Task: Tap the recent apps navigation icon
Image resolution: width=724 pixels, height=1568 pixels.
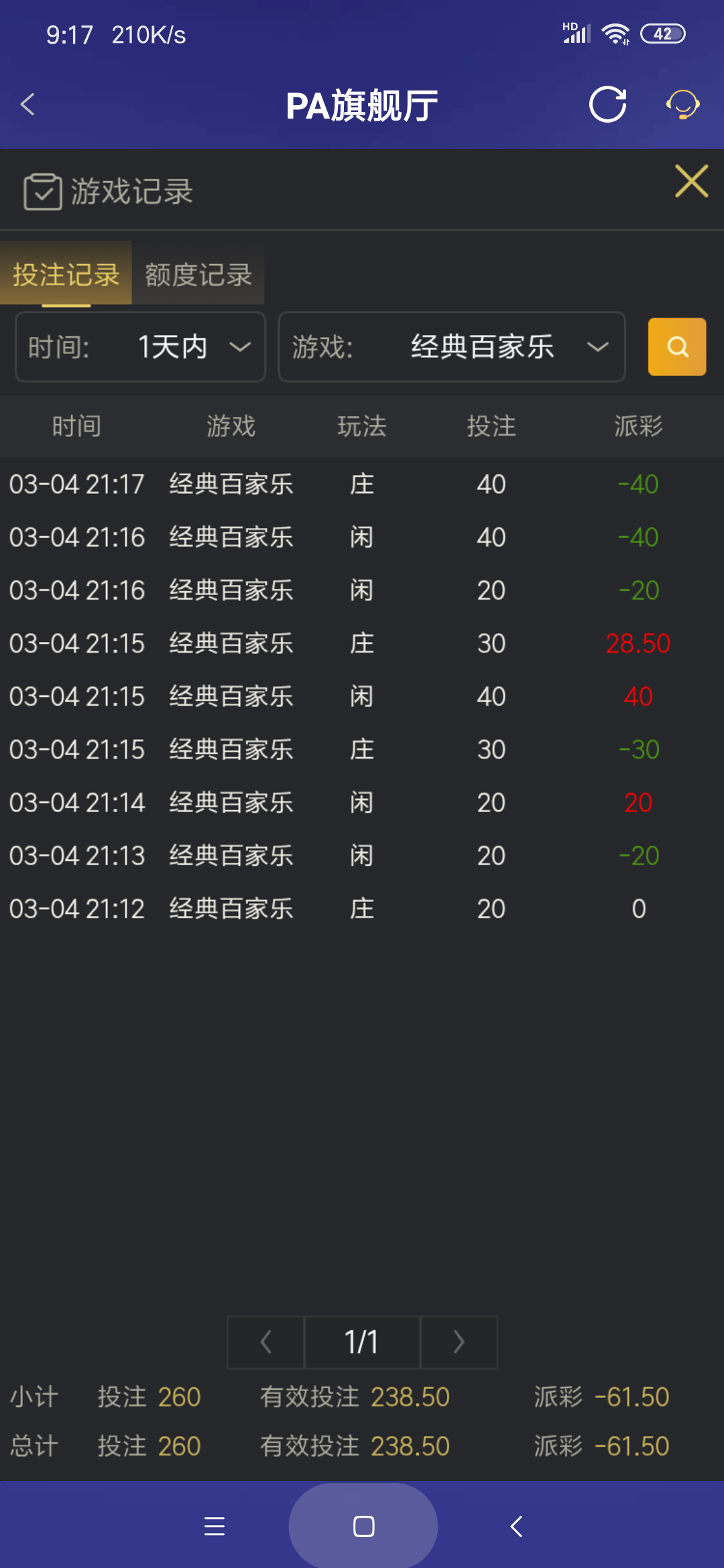Action: tap(213, 1526)
